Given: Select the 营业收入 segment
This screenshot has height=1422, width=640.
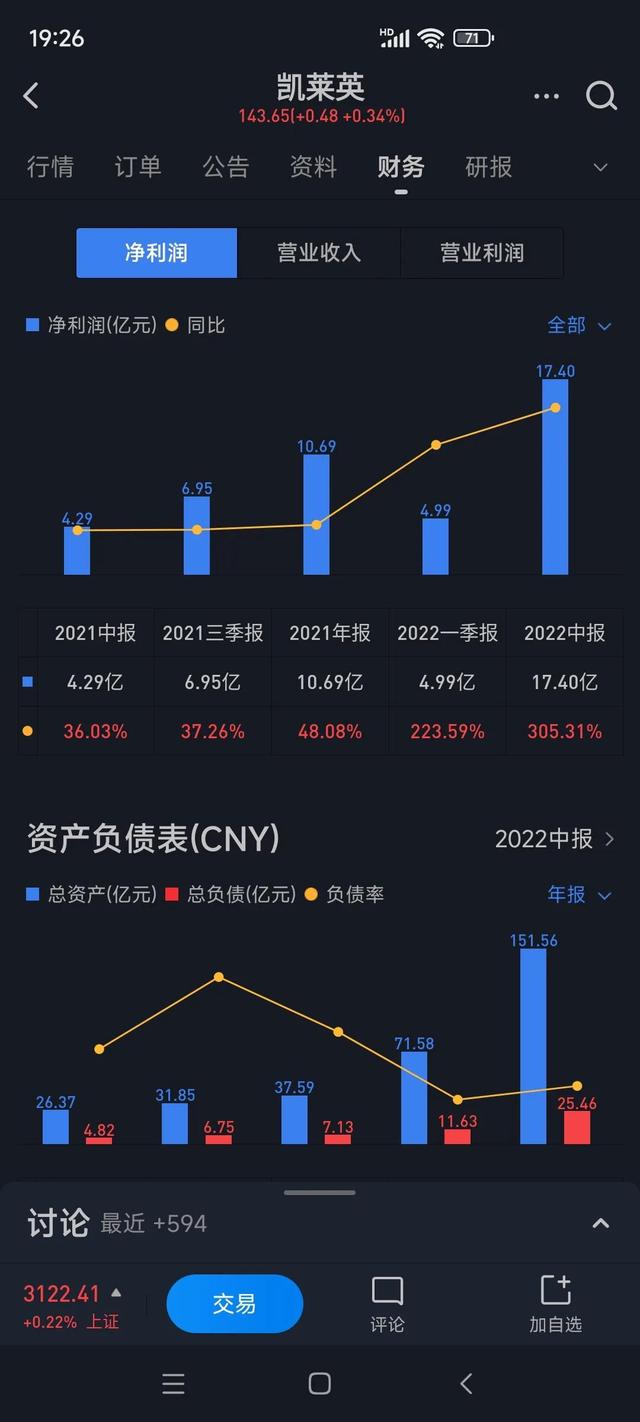Looking at the screenshot, I should pyautogui.click(x=319, y=253).
